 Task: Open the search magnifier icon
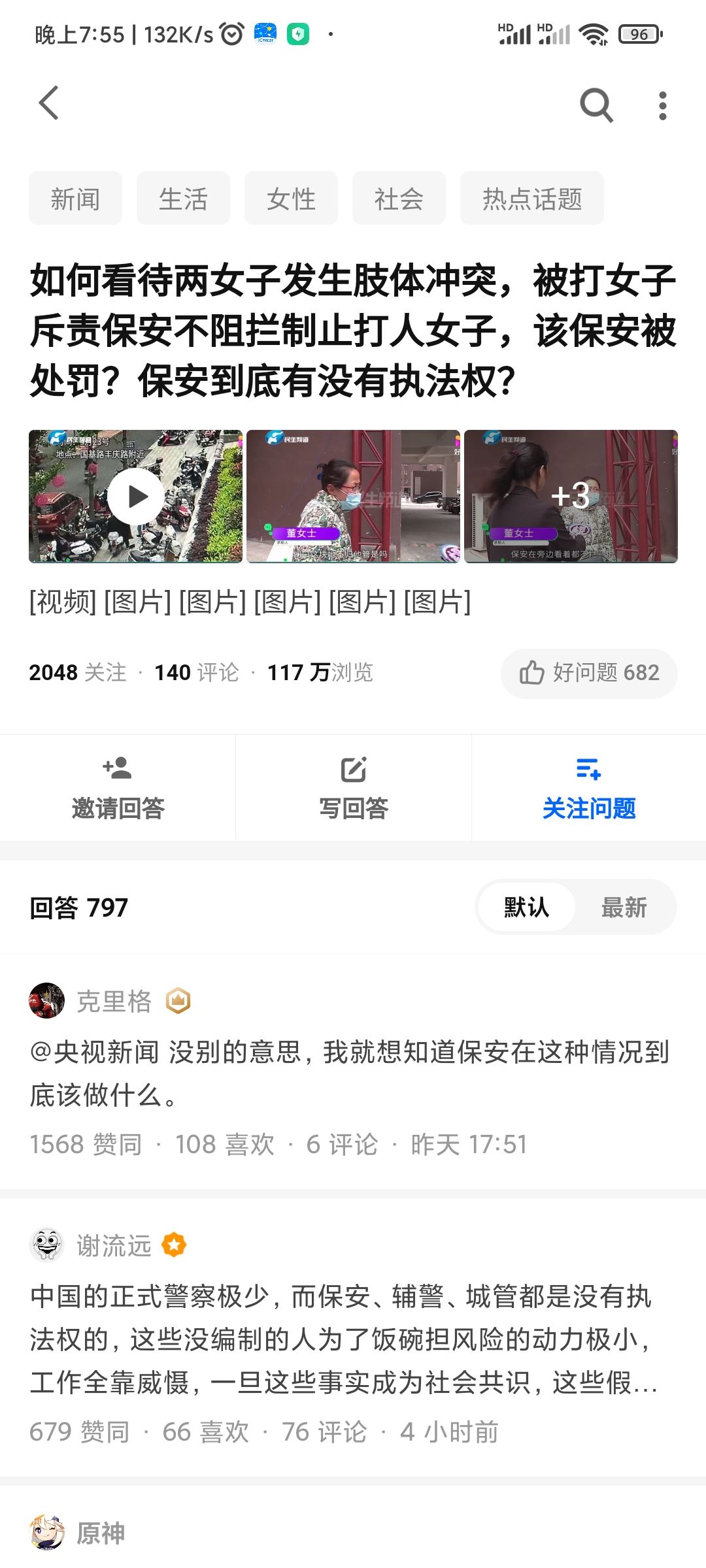(x=596, y=105)
